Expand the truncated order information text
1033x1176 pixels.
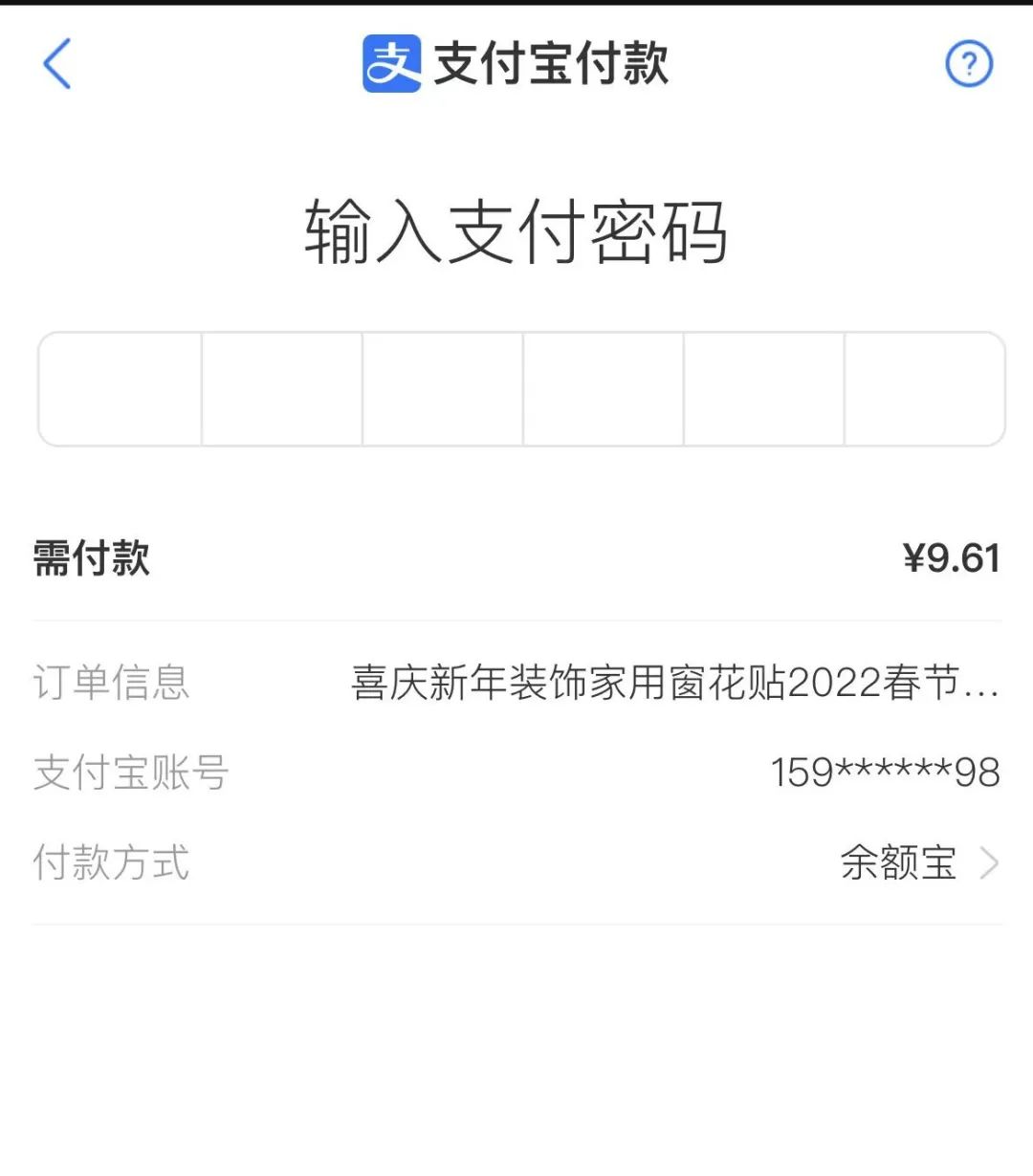pos(670,683)
